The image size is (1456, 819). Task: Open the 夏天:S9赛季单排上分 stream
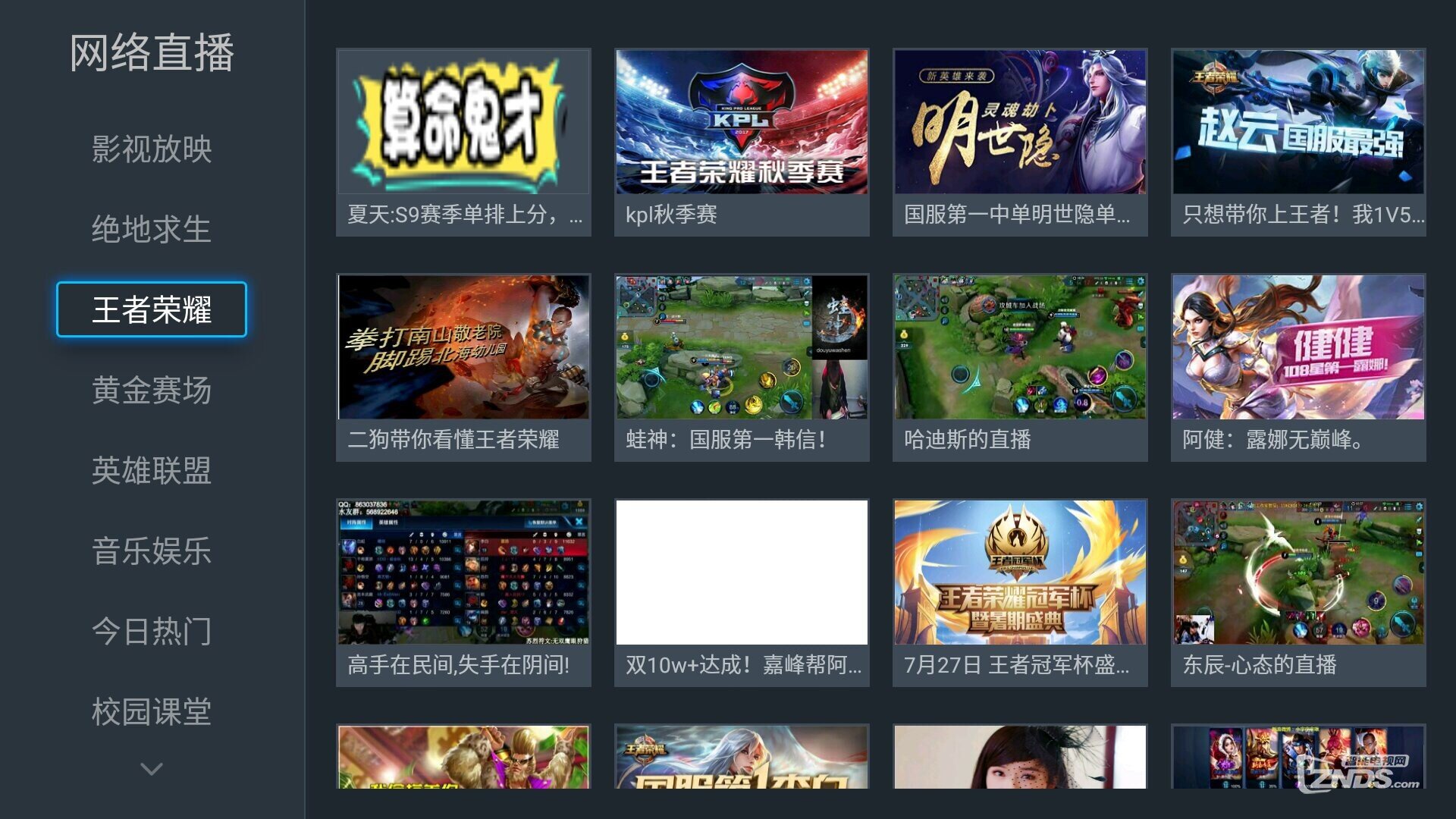[x=463, y=142]
